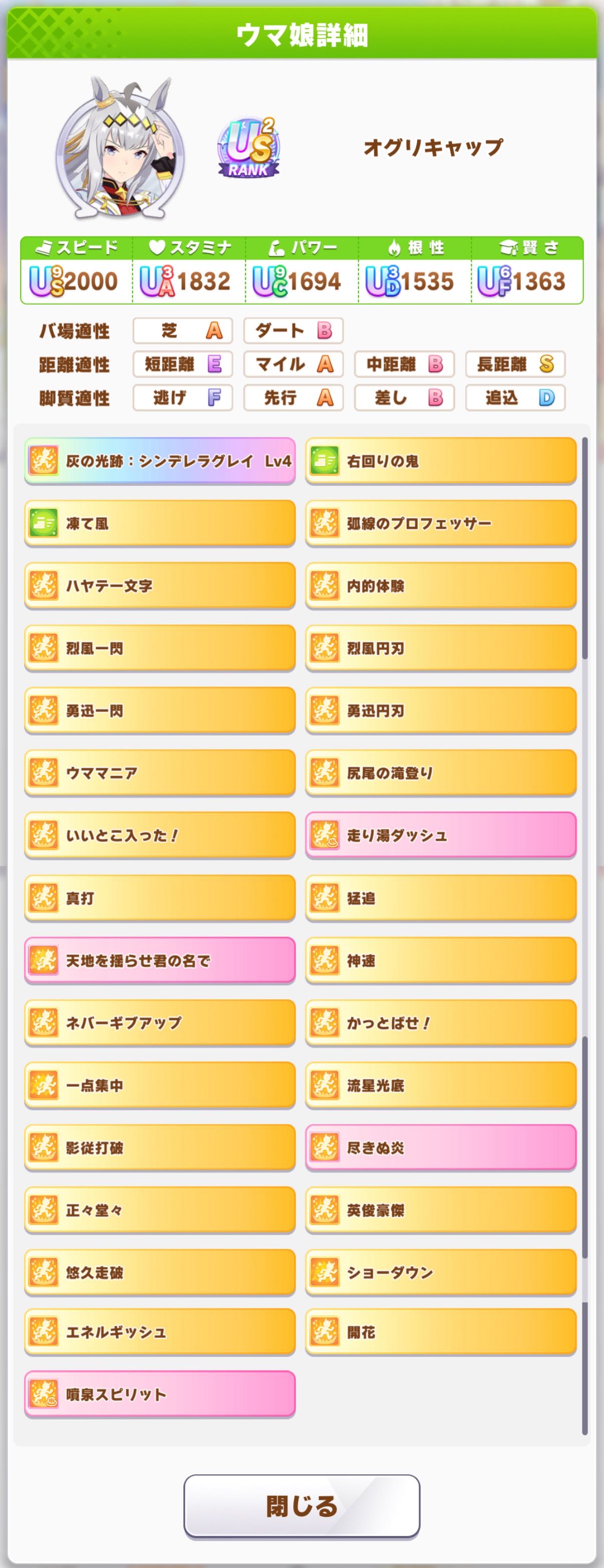Open 噴泉スピリット skill details
The image size is (604, 1568).
(x=159, y=1394)
